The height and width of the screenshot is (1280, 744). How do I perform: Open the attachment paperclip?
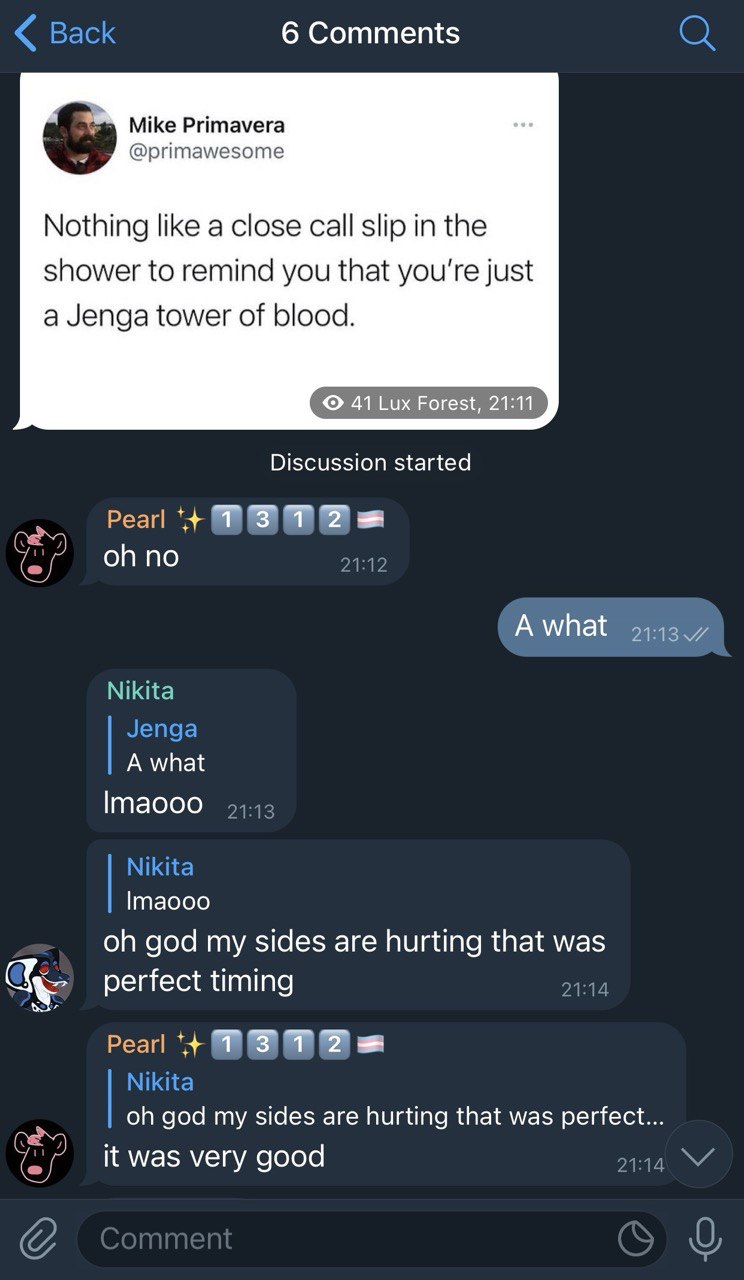coord(37,1239)
